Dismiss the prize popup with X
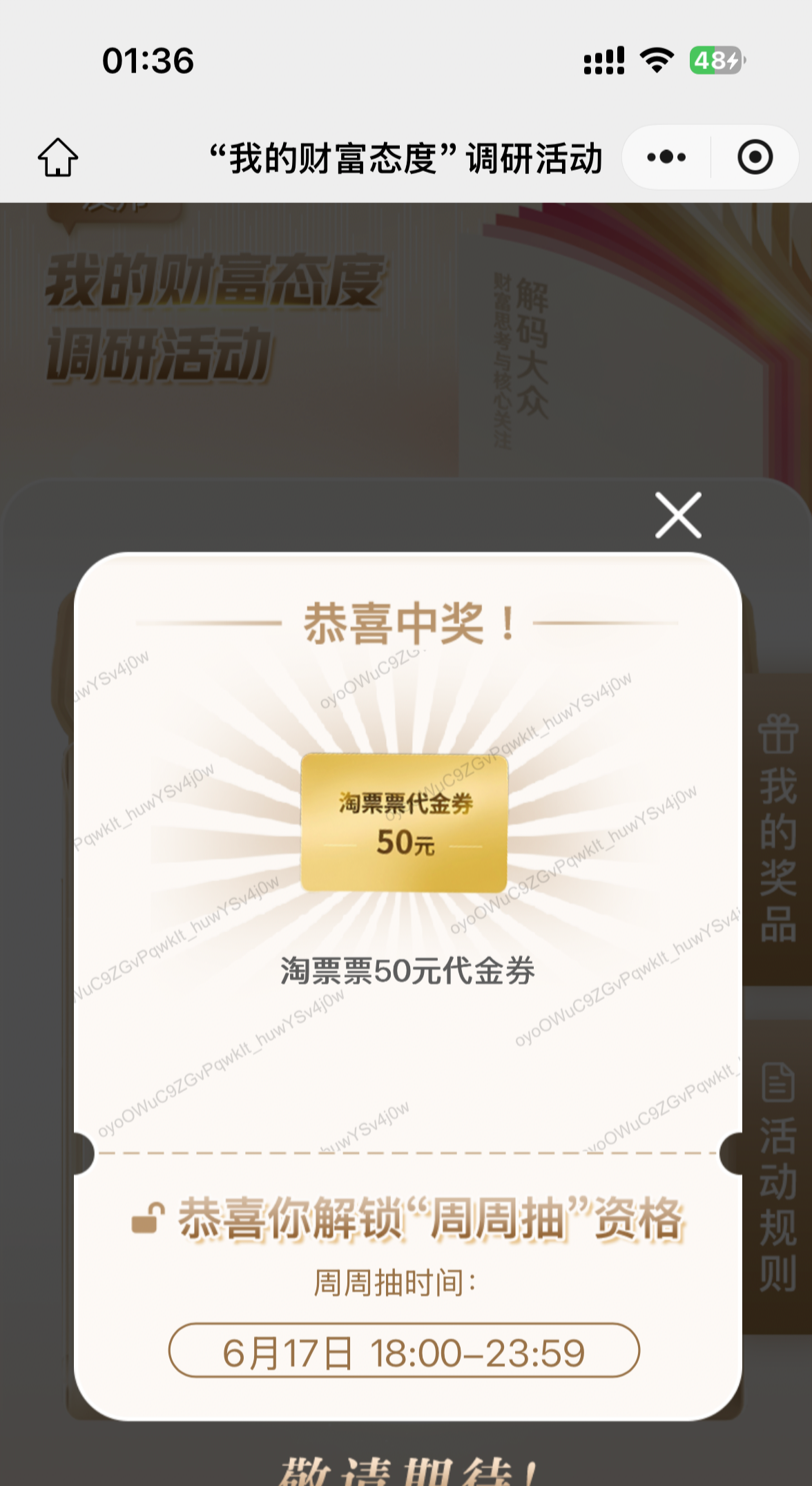The image size is (812, 1486). 678,515
